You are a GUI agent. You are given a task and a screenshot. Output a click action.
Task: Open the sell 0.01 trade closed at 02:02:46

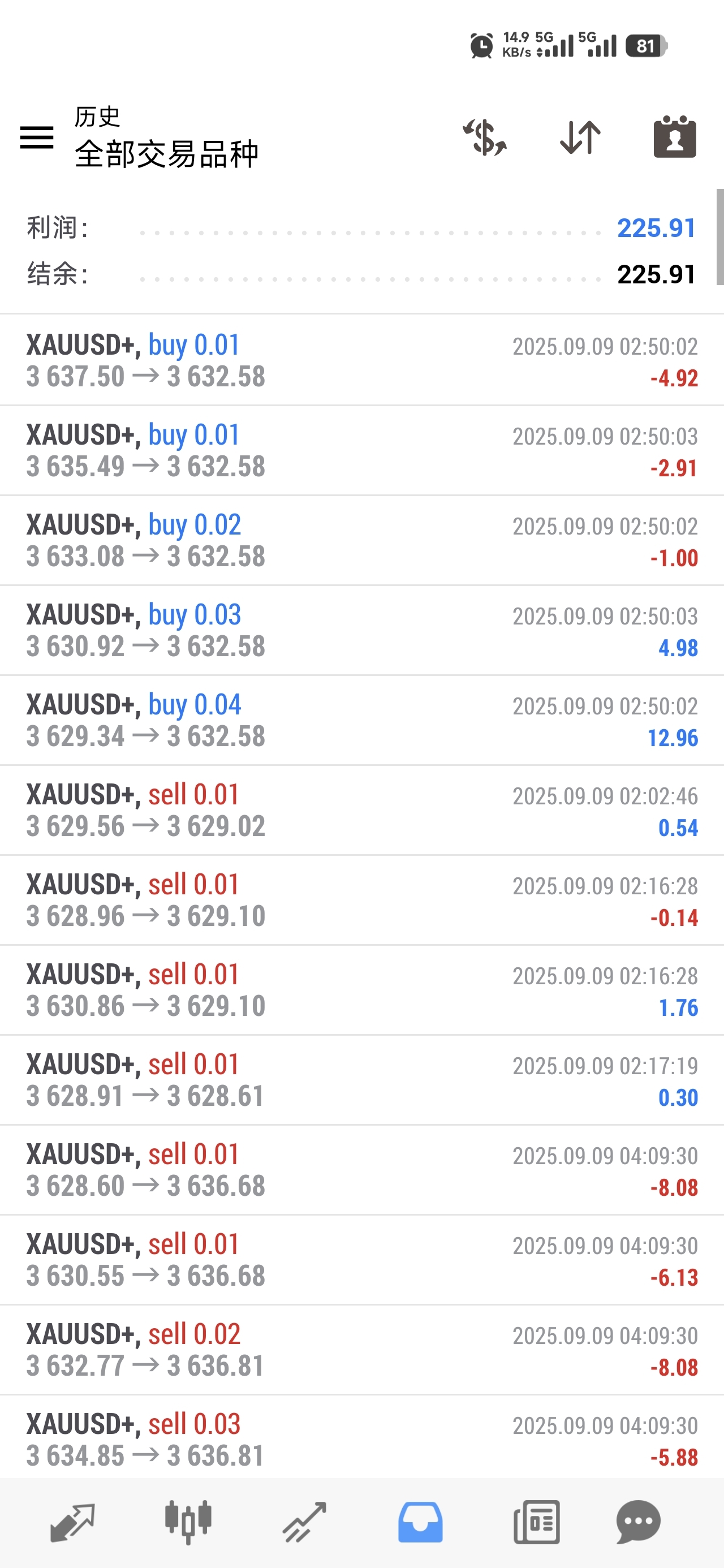(361, 811)
